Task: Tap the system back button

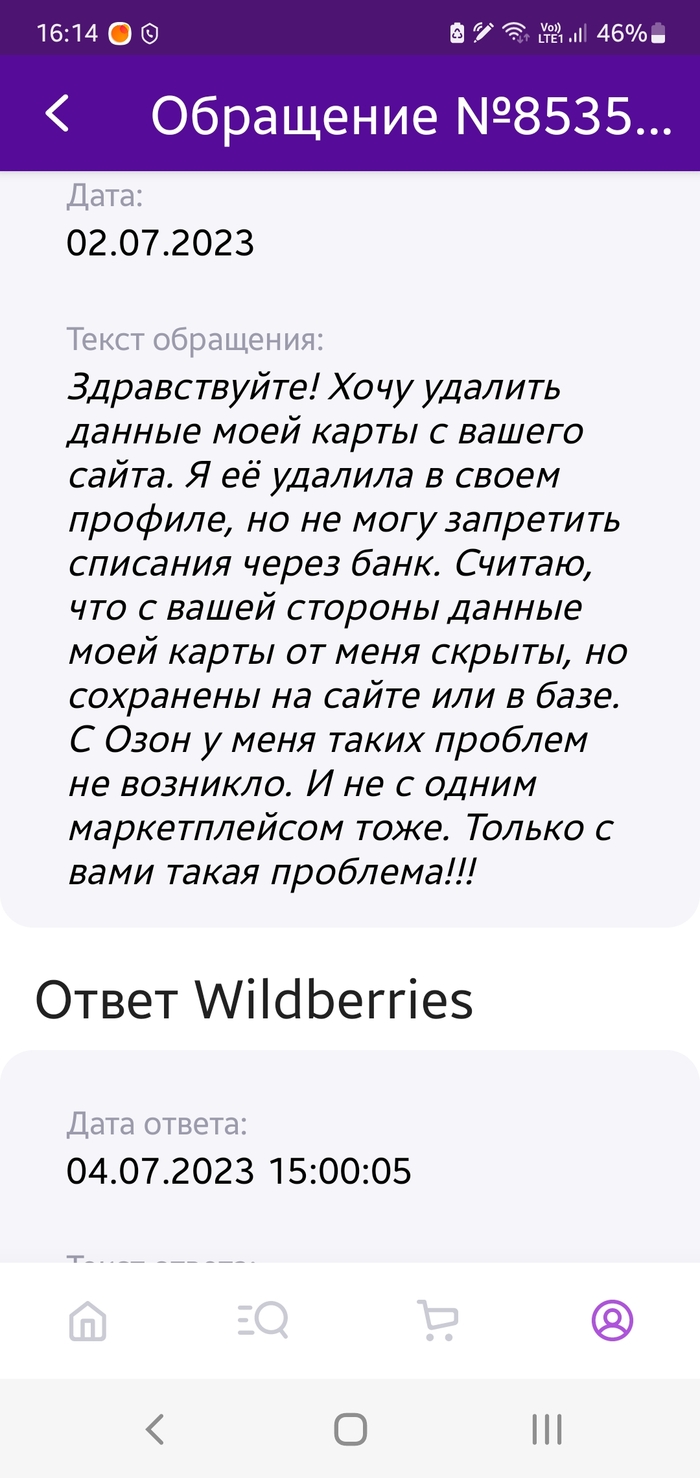Action: pos(154,1429)
